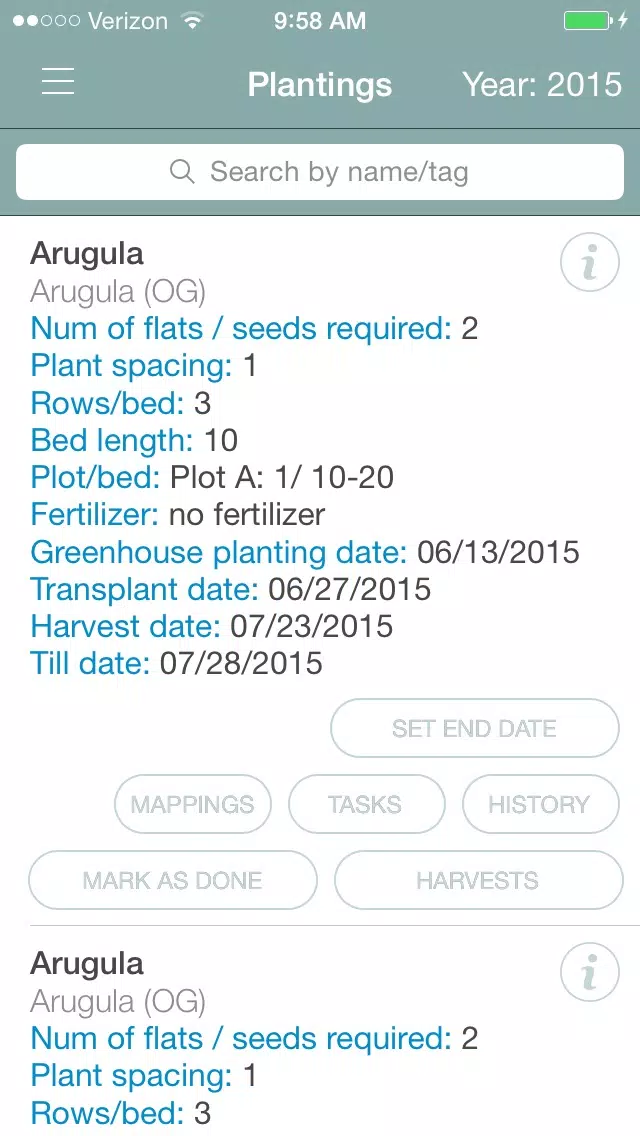
Task: Open info for the second Arugula planting
Action: coord(590,972)
